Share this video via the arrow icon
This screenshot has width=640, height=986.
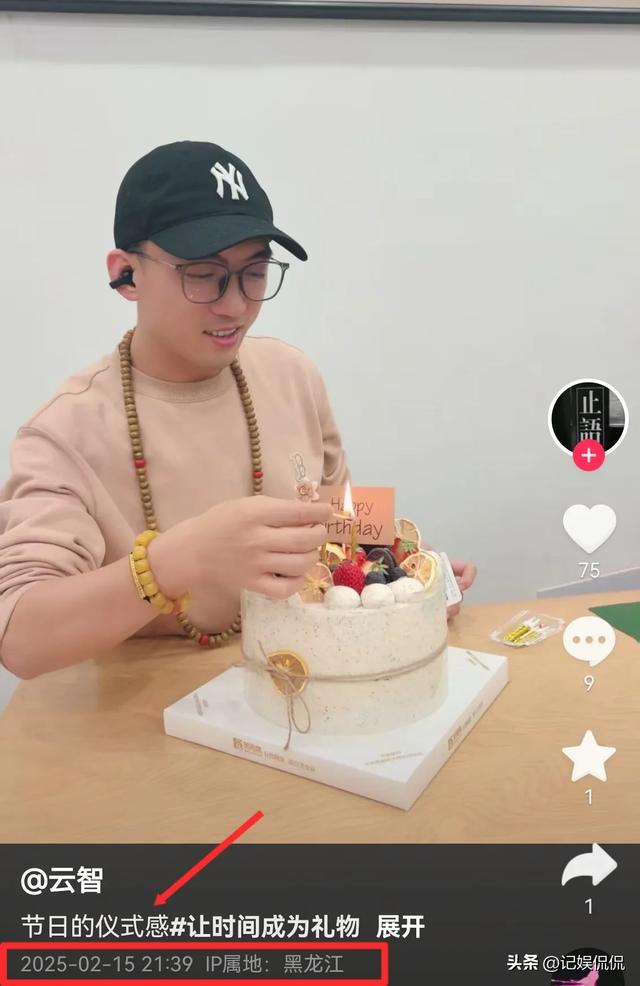pos(589,866)
